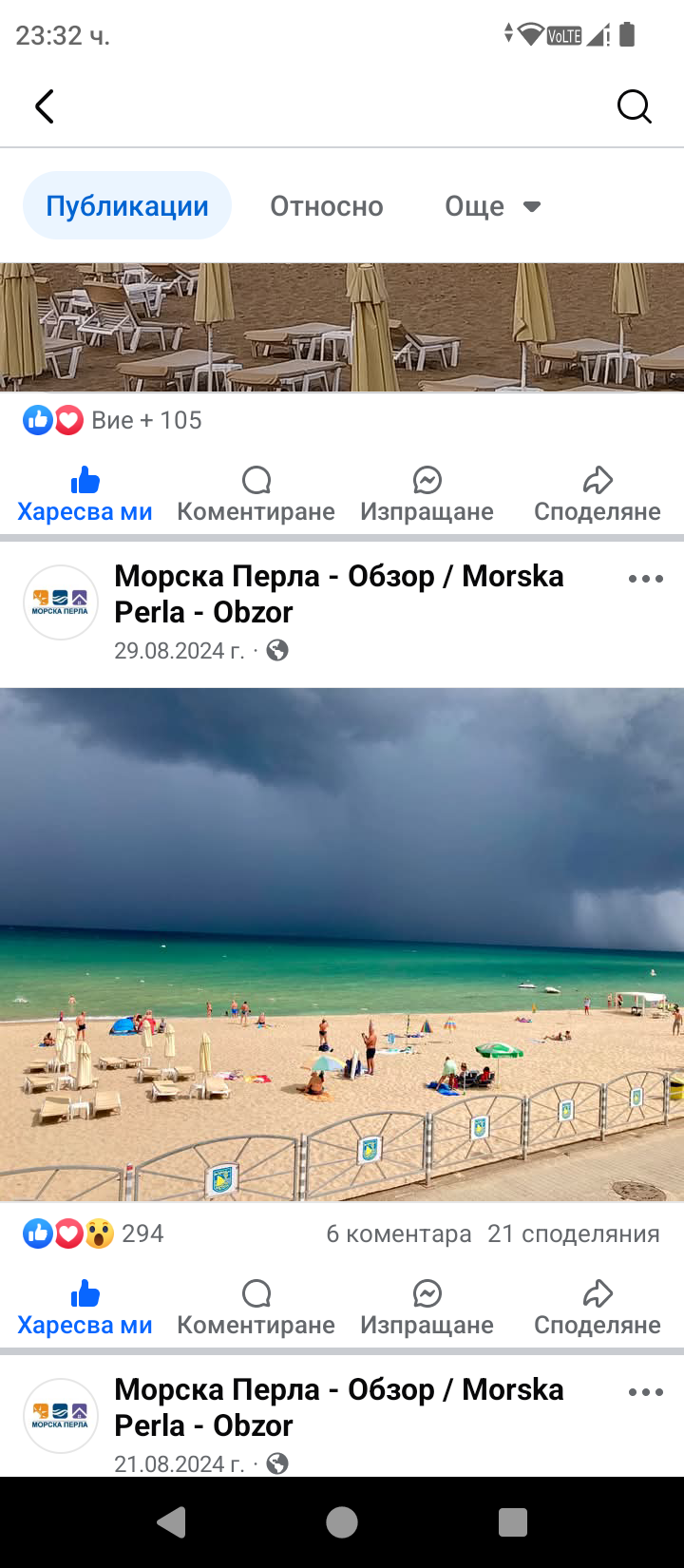Open overflow menu on 21.08.2024 post
Image resolution: width=684 pixels, height=1568 pixels.
[x=645, y=1392]
